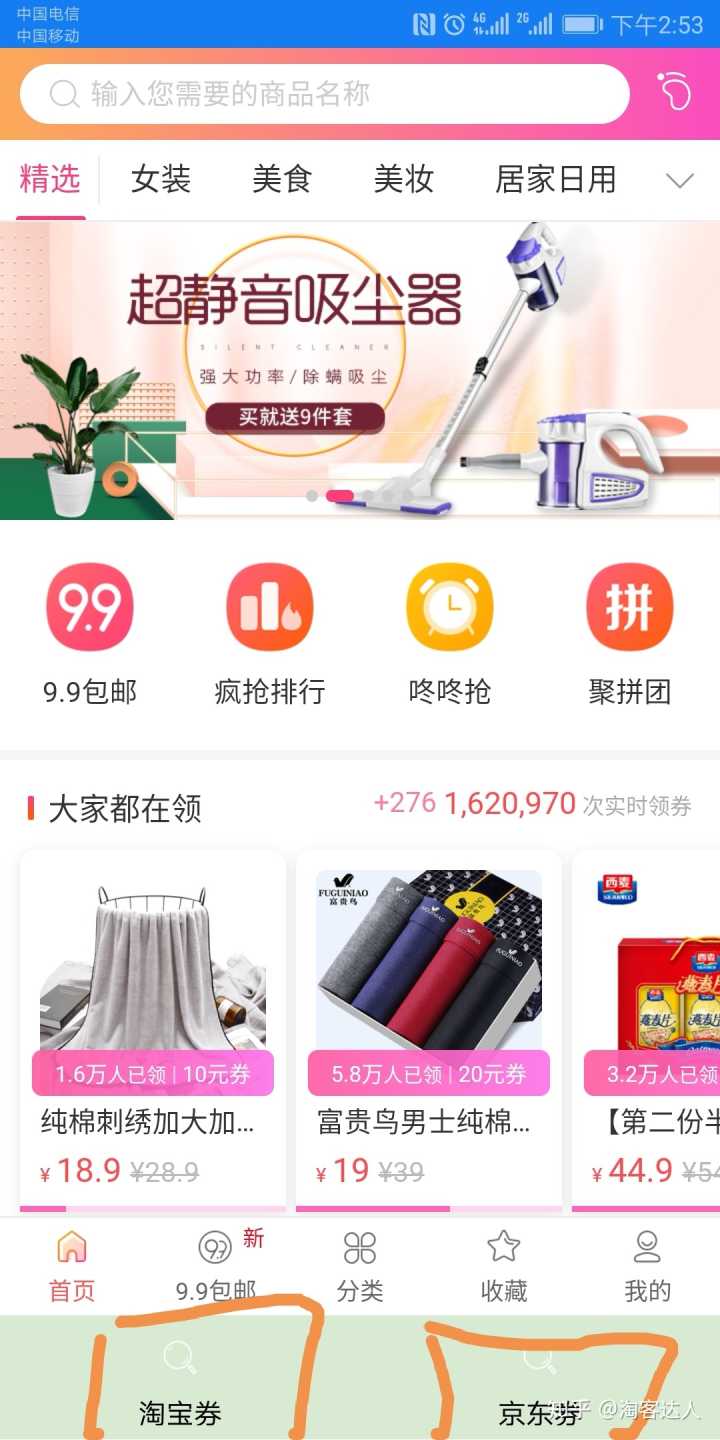
Task: View the 纯棉刺绣 towel product card
Action: point(152,1030)
